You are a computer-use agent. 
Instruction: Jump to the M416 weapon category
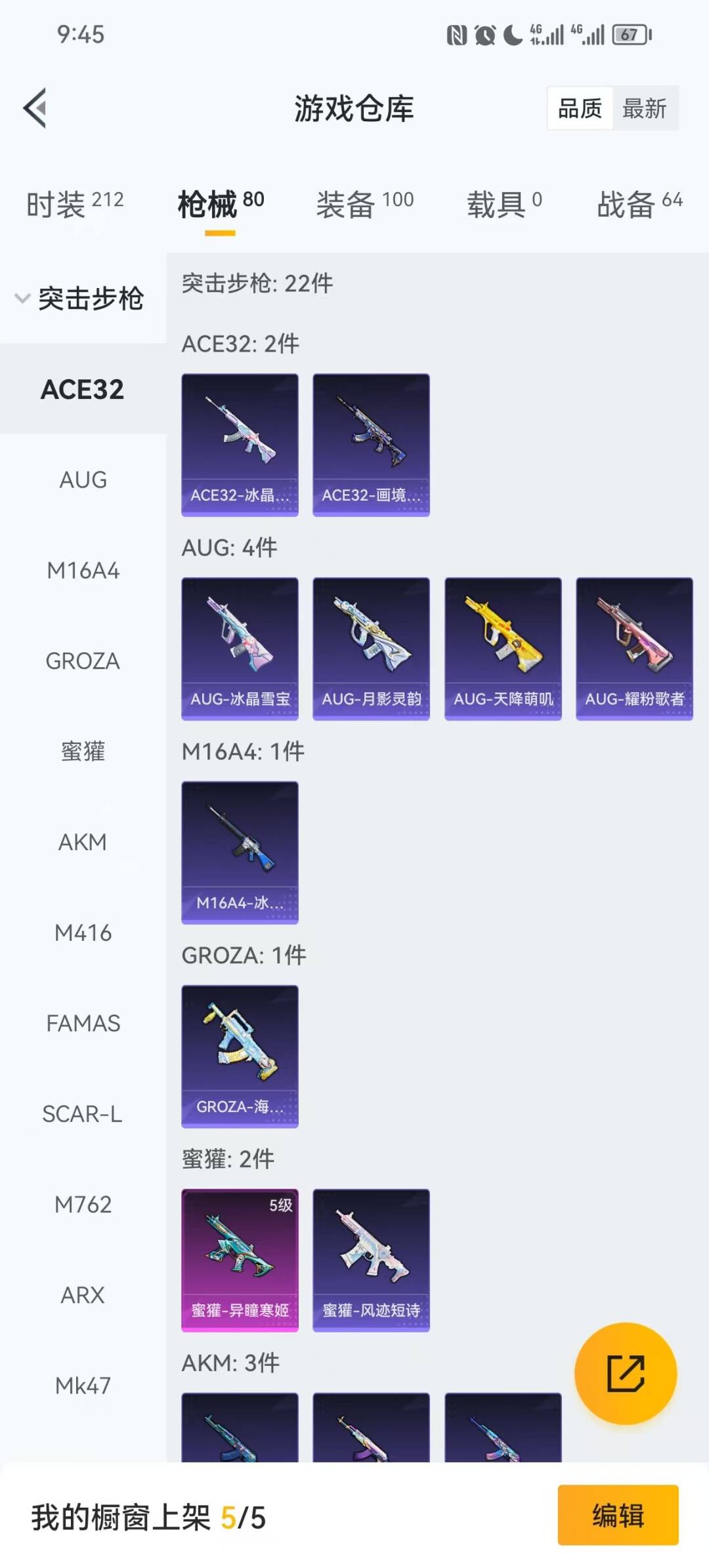tap(83, 933)
